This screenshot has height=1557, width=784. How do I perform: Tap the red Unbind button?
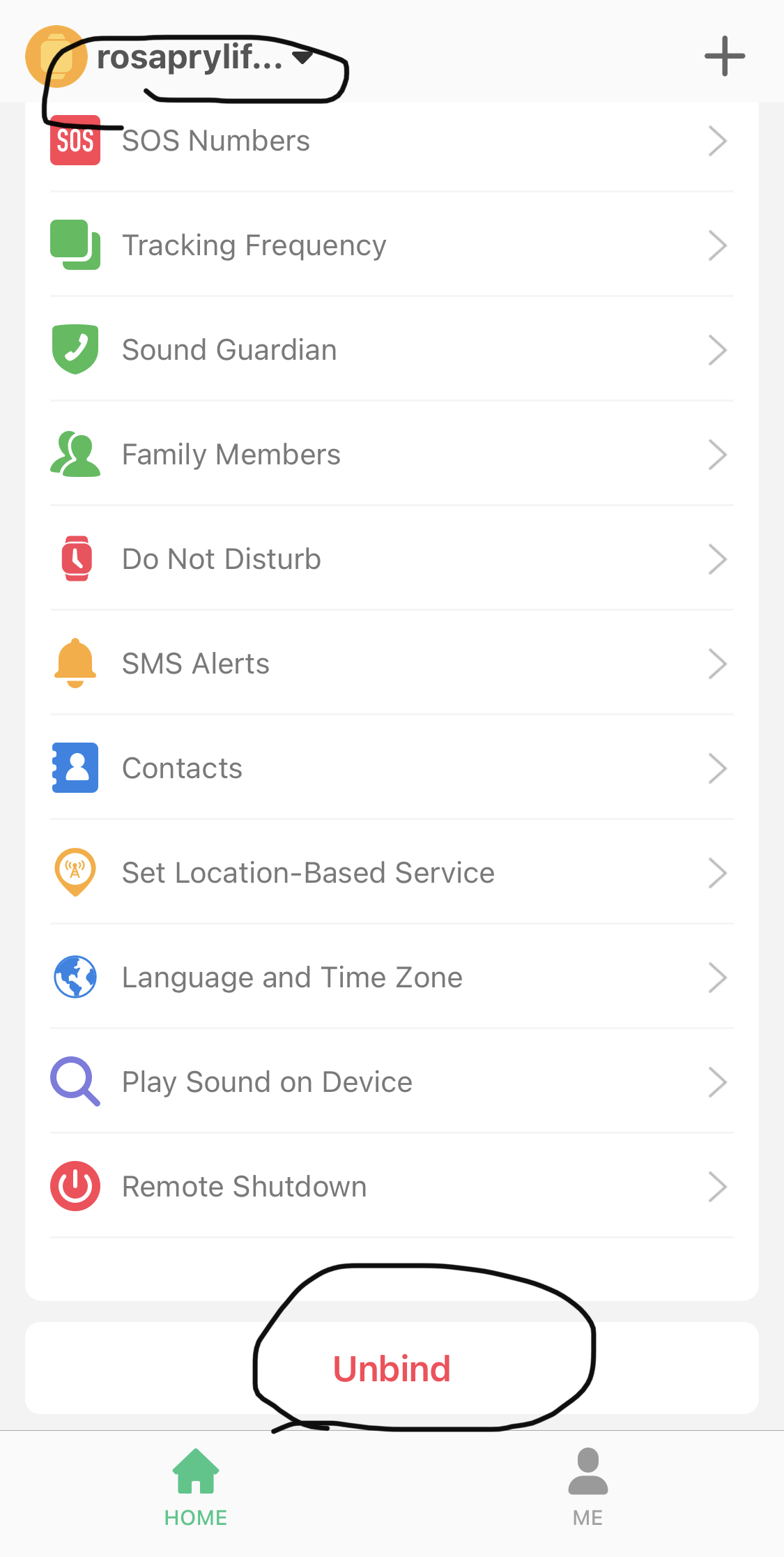tap(392, 1369)
